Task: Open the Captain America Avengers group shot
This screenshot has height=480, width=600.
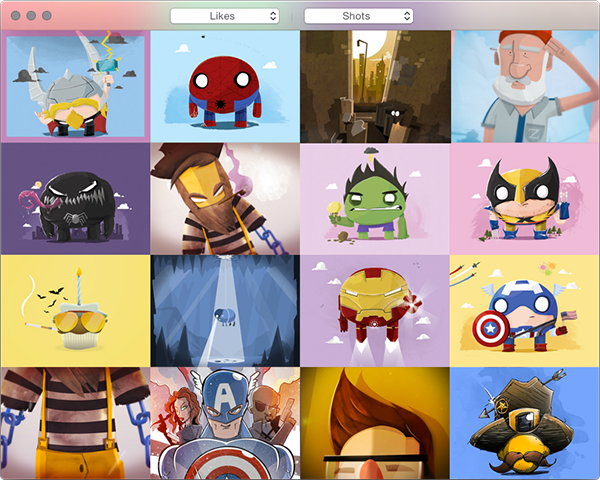Action: point(224,422)
